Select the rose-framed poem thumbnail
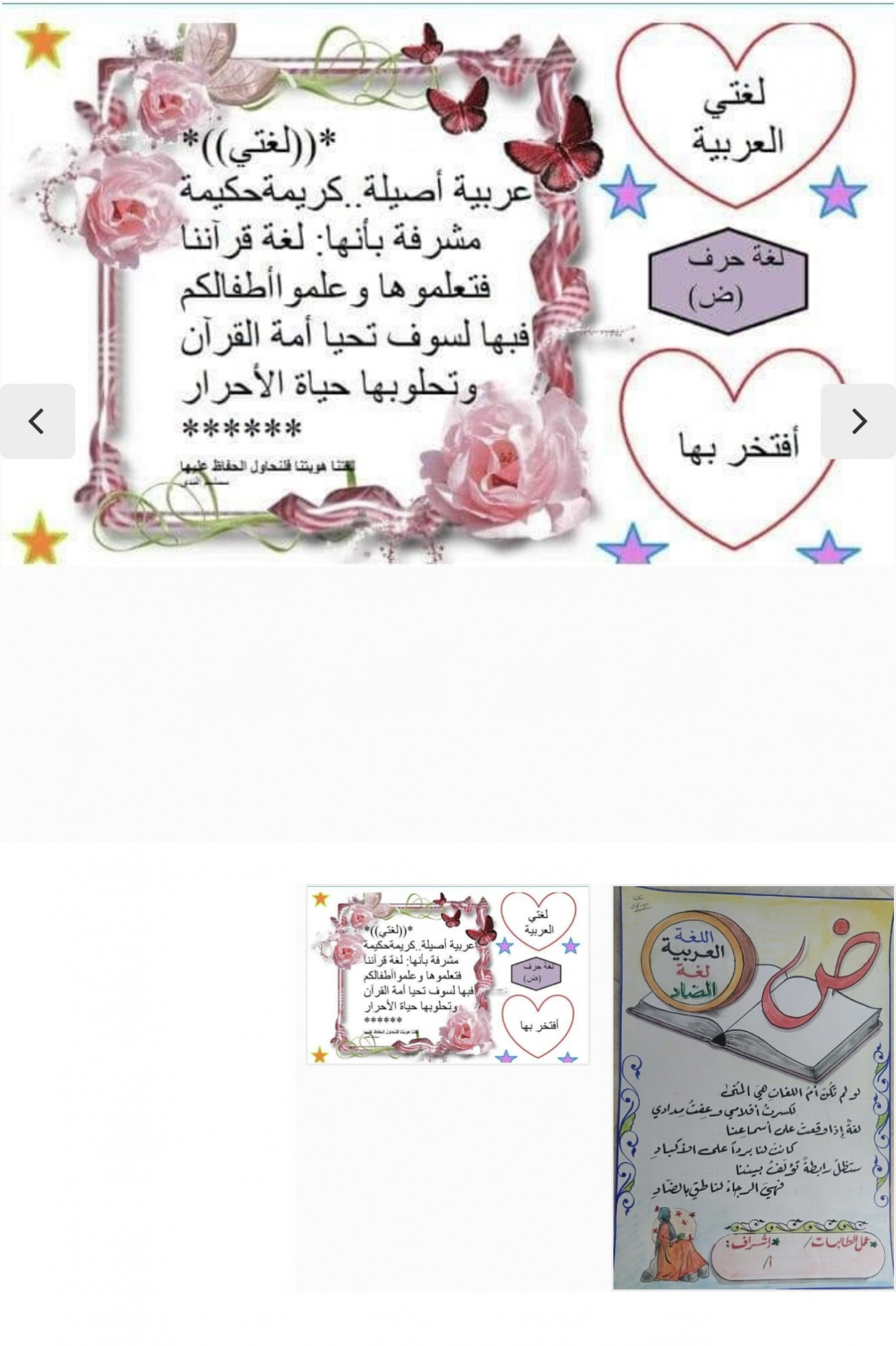The width and height of the screenshot is (896, 1346). [x=447, y=974]
